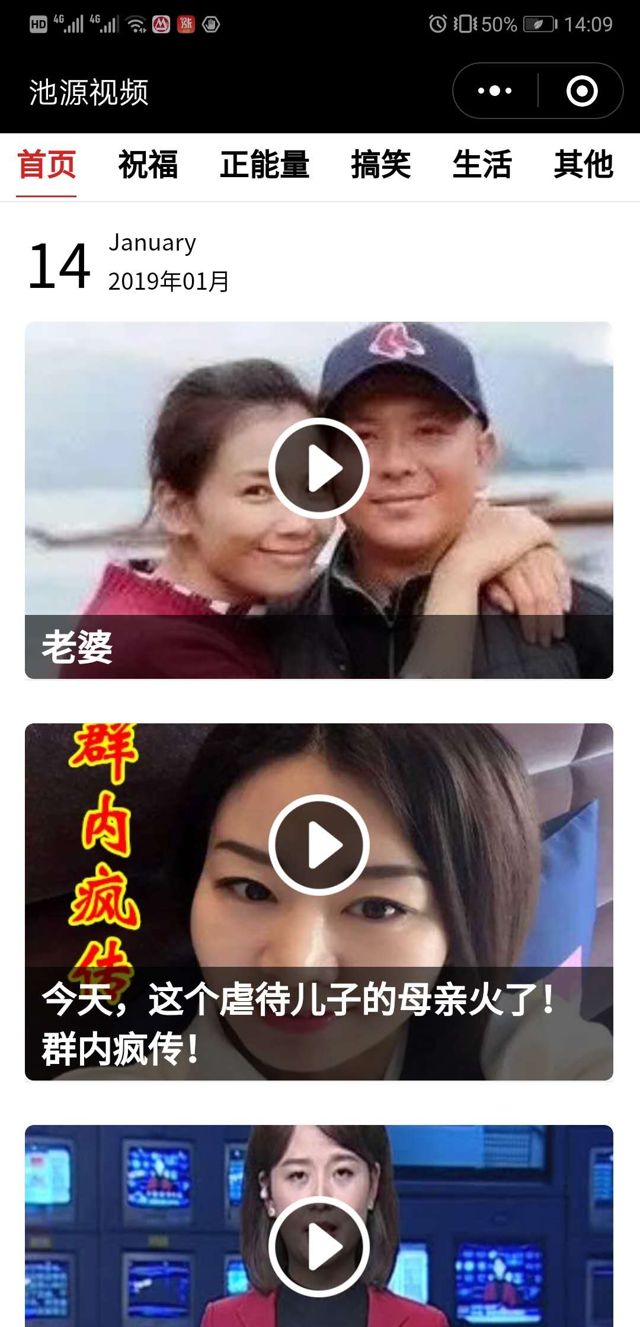Open the 老婆 video card by its title
Screen dimensions: 640x1327
(77, 647)
